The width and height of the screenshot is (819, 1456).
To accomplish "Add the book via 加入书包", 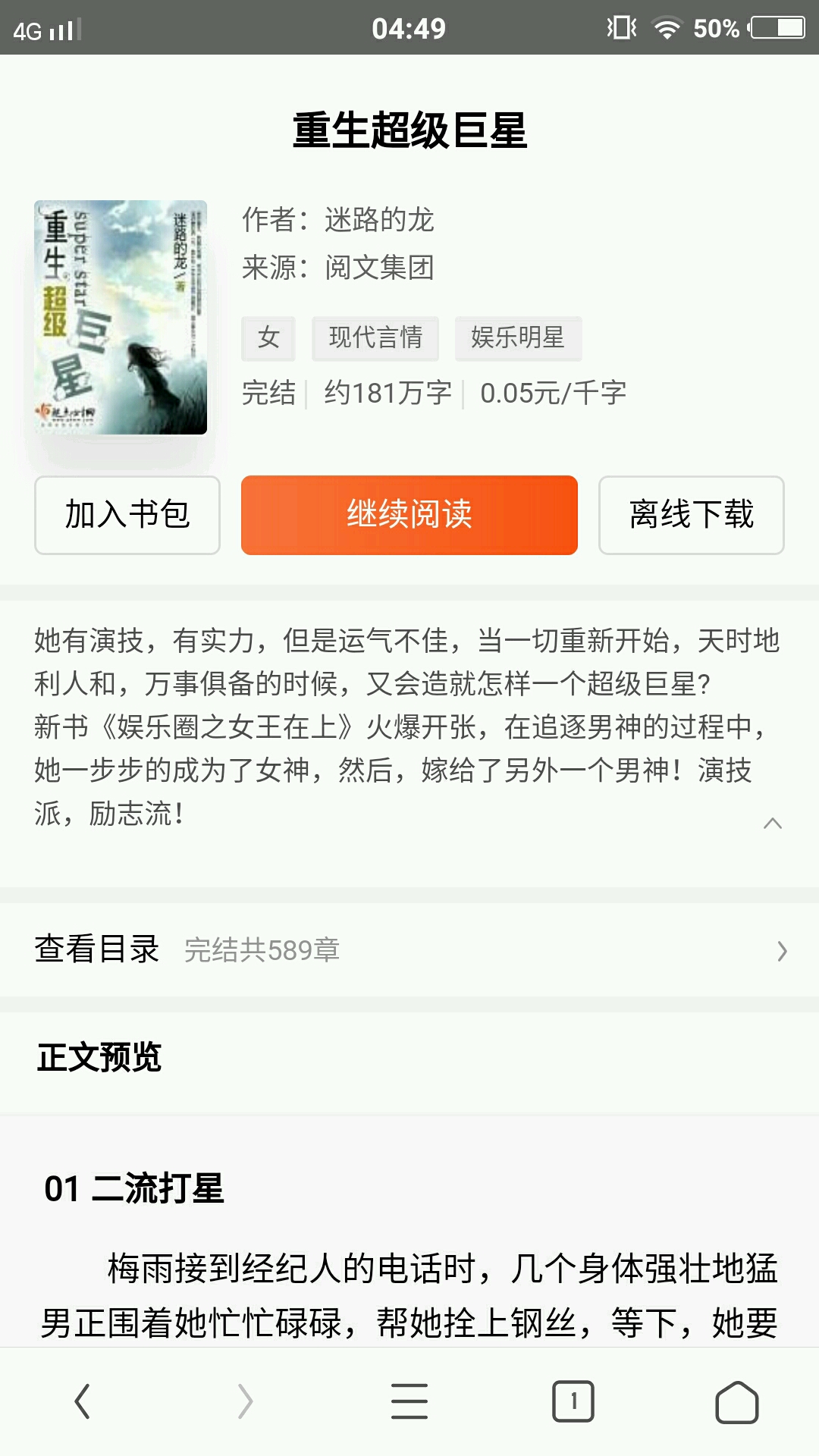I will click(127, 515).
